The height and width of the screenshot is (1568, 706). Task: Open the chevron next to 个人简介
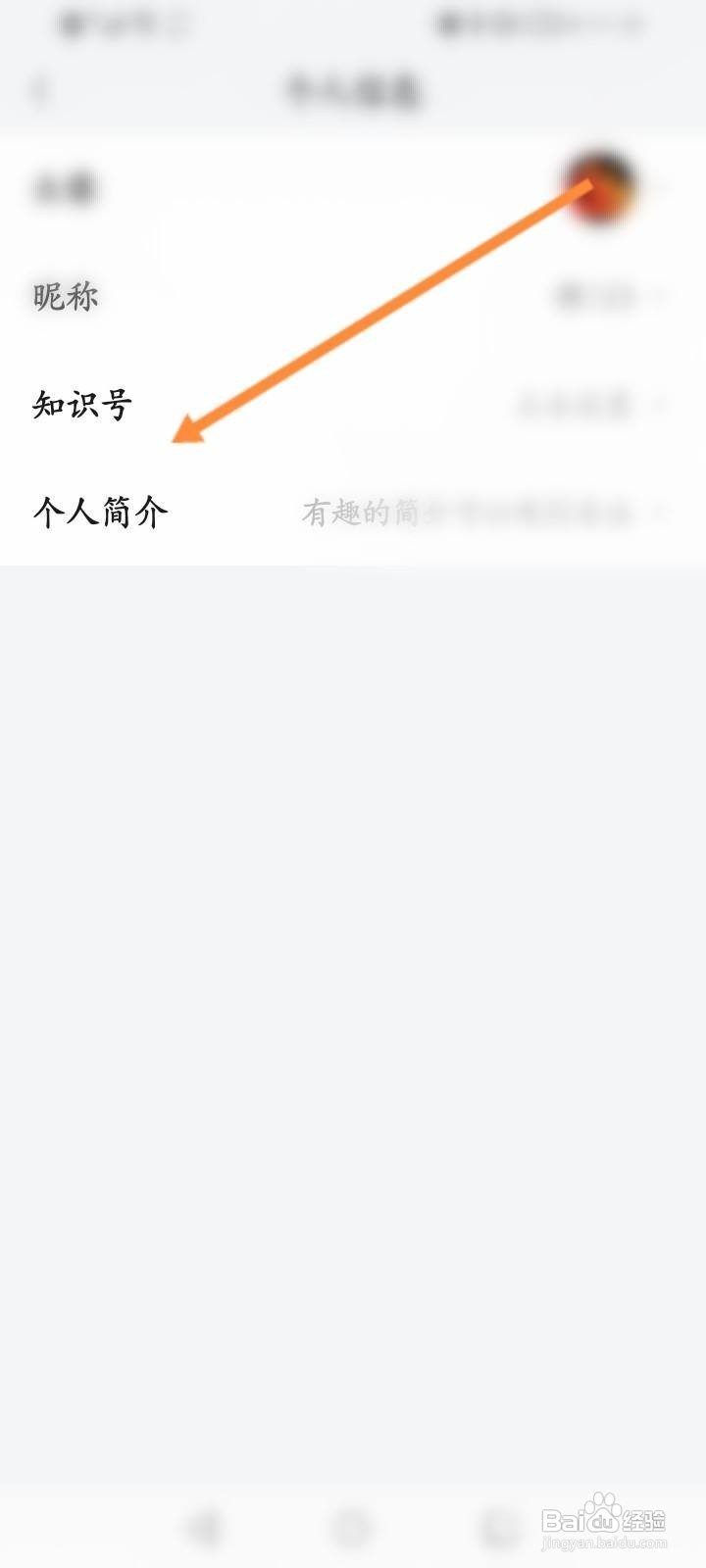[x=662, y=511]
